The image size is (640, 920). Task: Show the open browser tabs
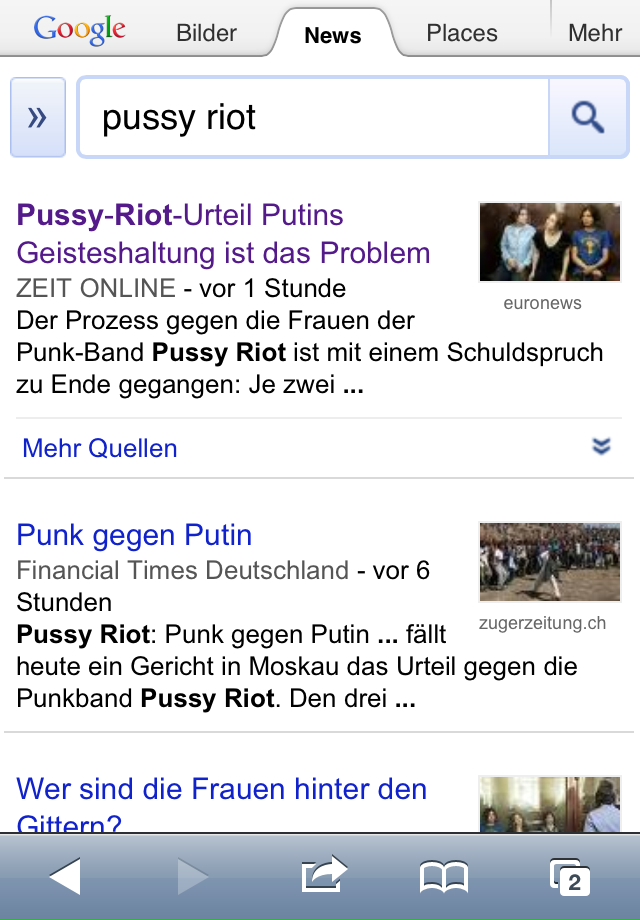(x=569, y=877)
